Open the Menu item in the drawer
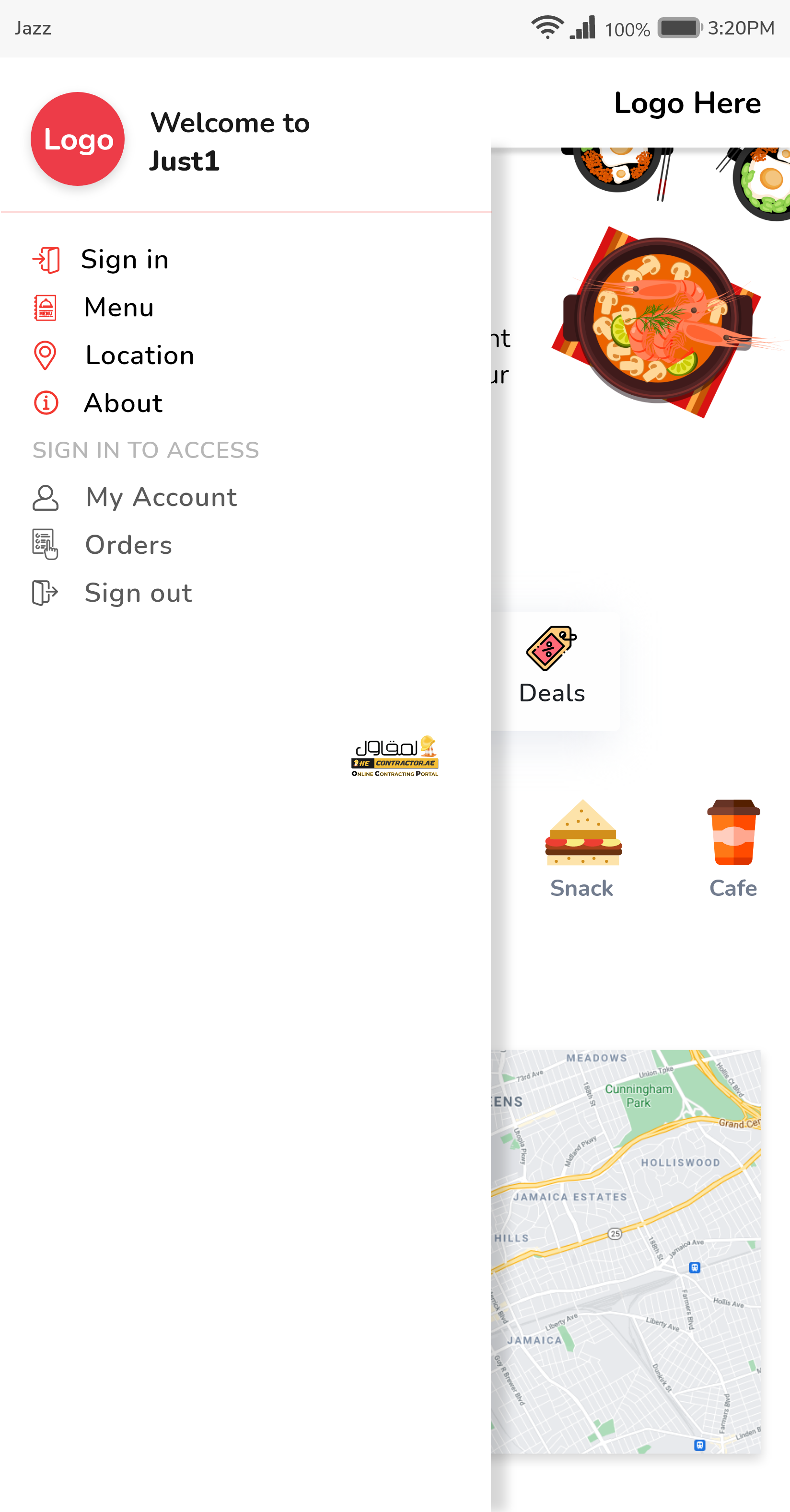The height and width of the screenshot is (1512, 790). [119, 308]
